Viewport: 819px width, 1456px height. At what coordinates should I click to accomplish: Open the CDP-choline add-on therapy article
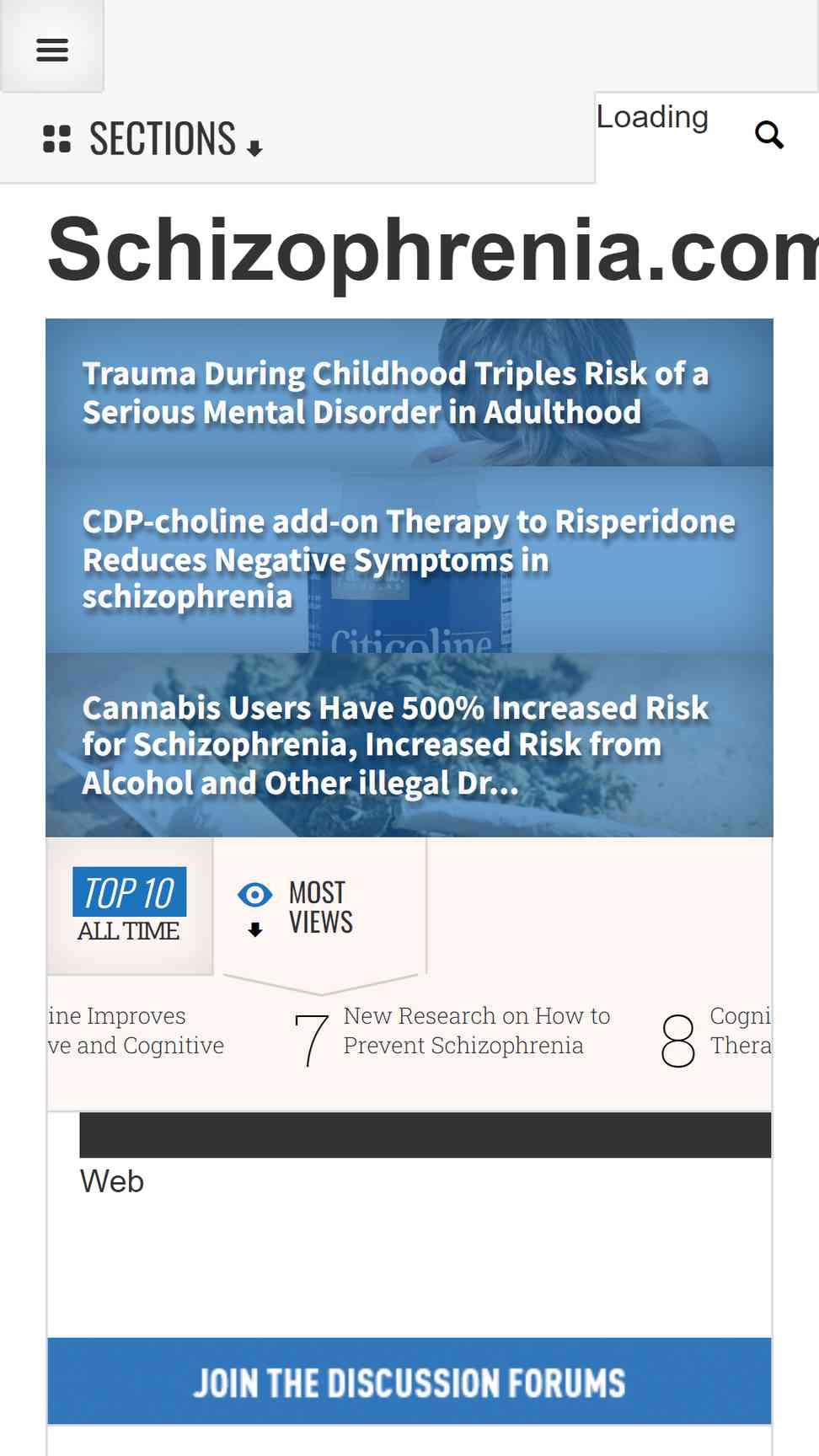pos(409,559)
